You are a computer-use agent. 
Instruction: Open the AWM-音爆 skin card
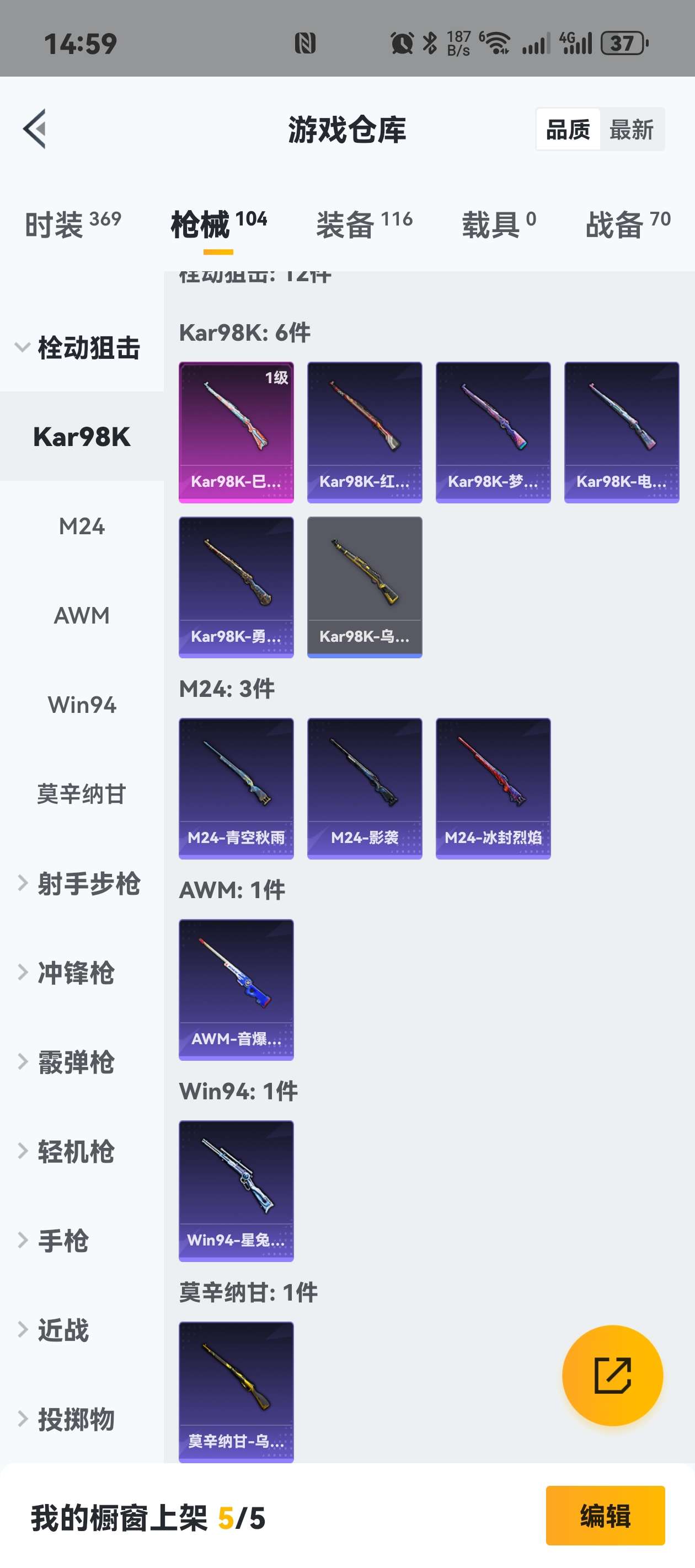point(236,989)
